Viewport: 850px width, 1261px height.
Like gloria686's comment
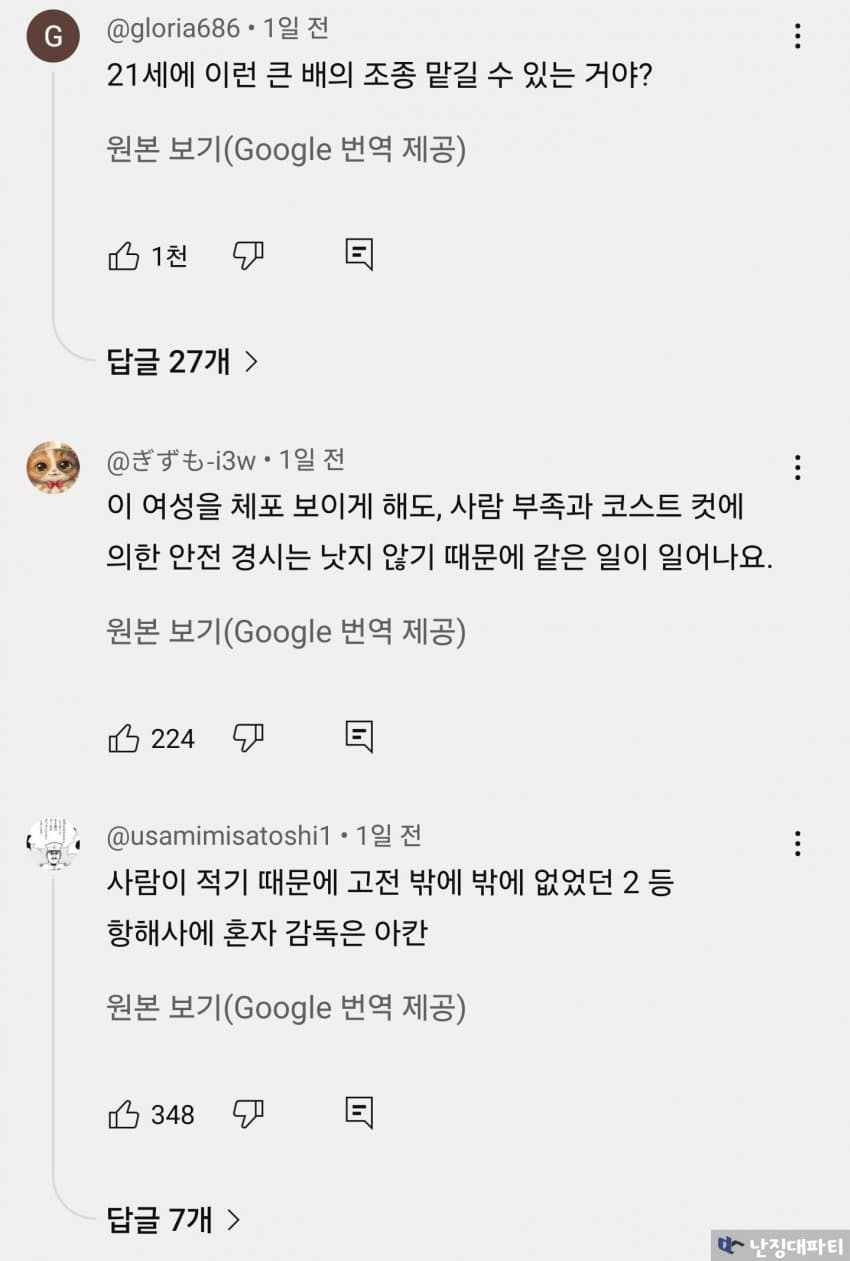[x=123, y=257]
